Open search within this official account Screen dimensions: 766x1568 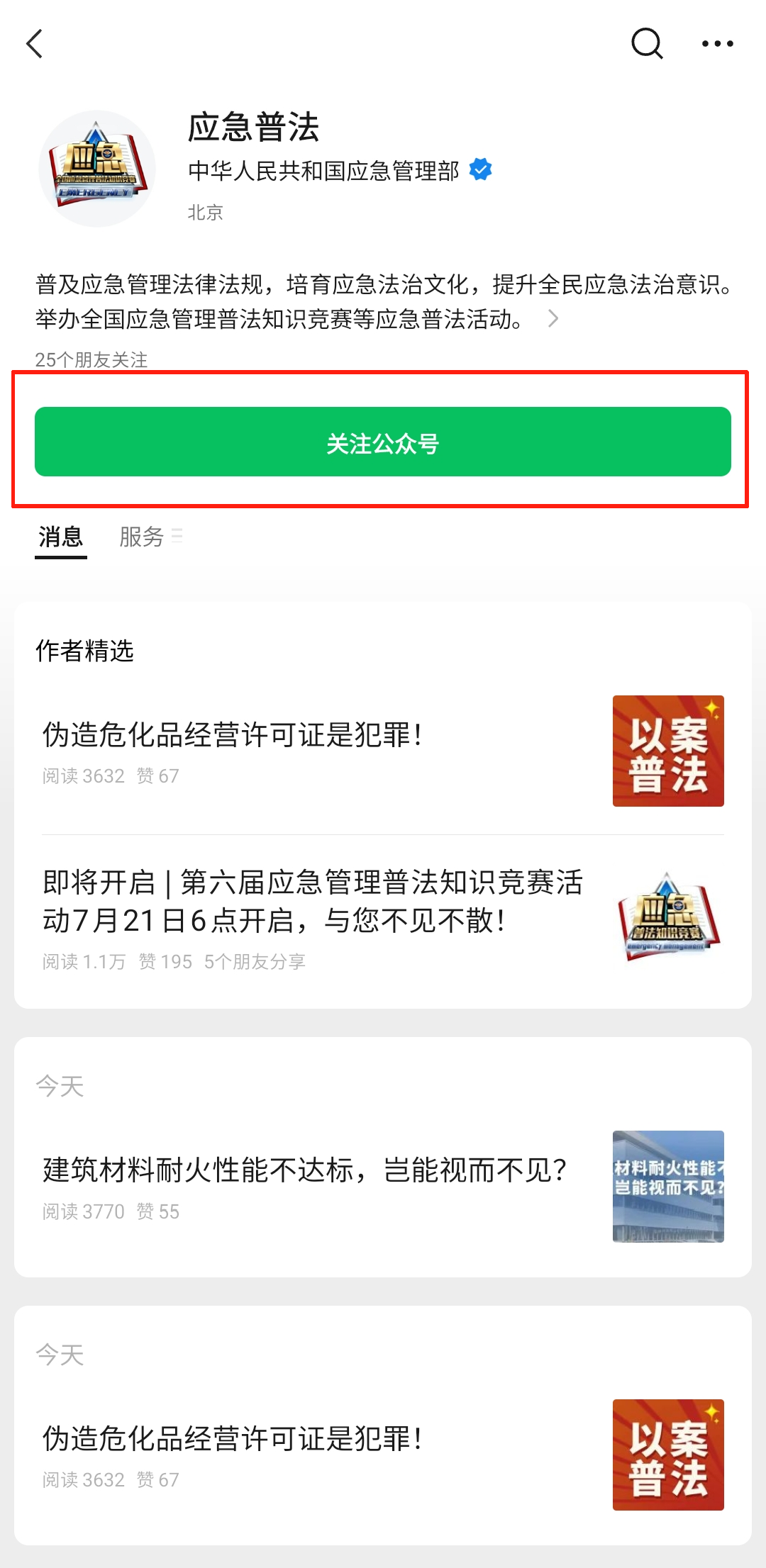(646, 44)
